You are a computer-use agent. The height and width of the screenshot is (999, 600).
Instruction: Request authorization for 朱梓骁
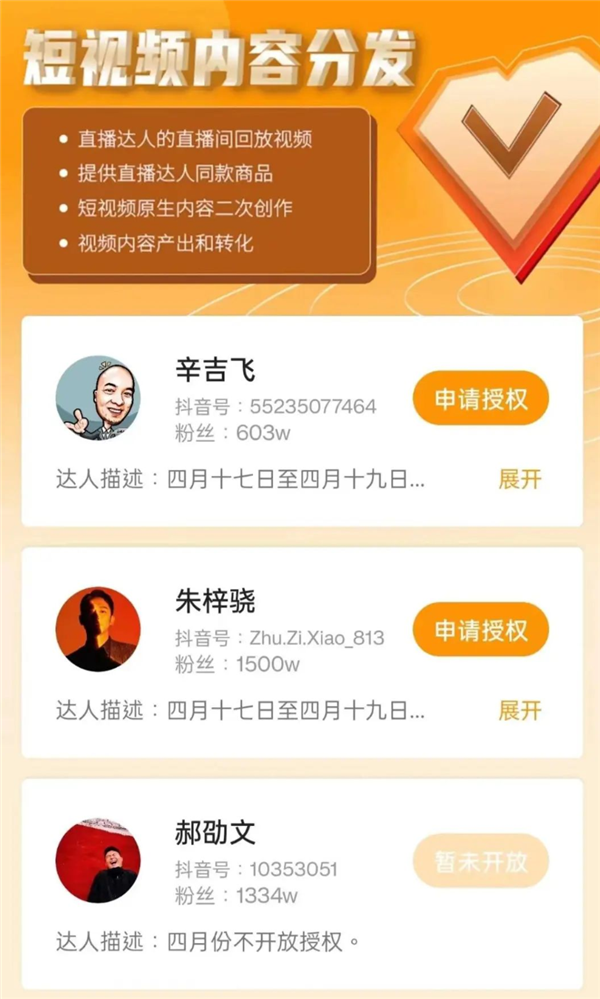coord(480,630)
